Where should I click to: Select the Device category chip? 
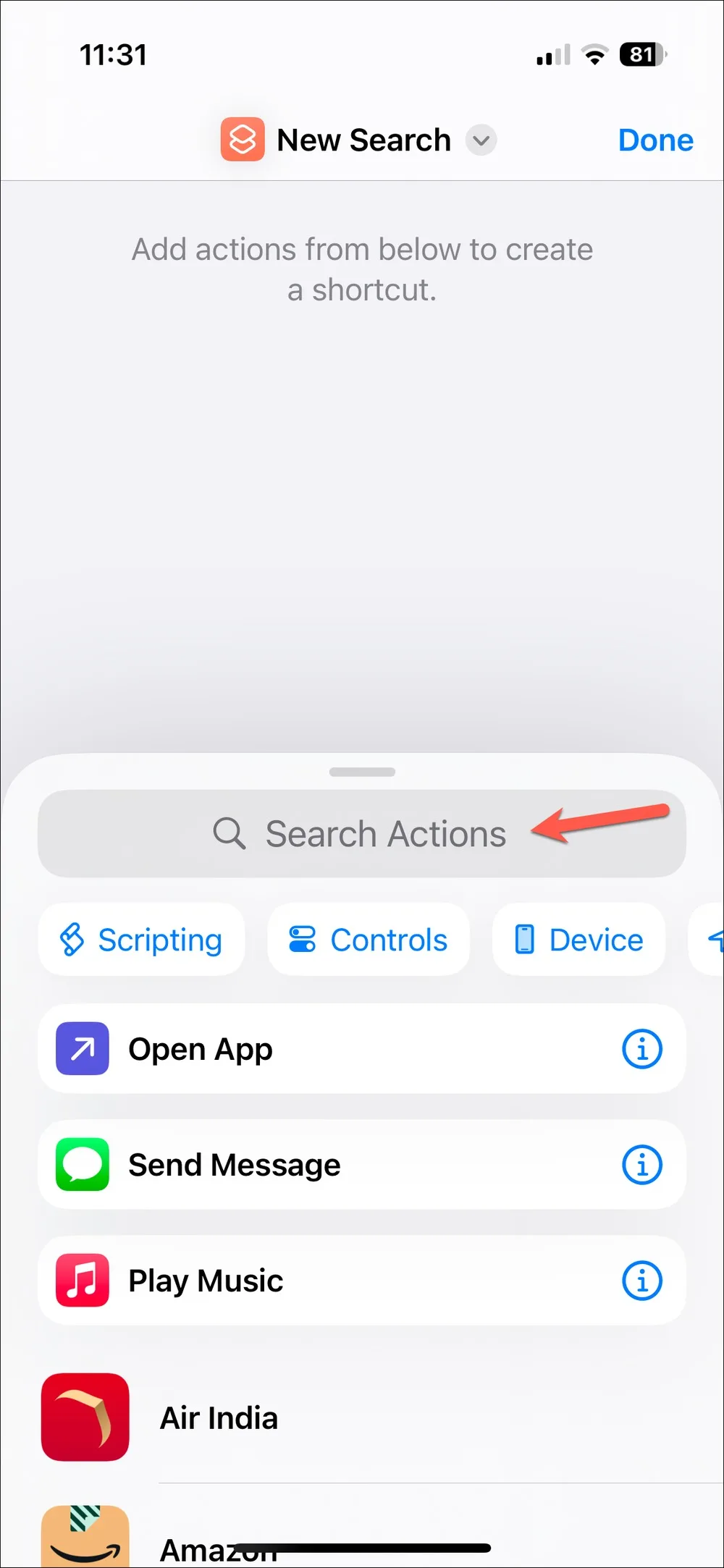point(578,940)
